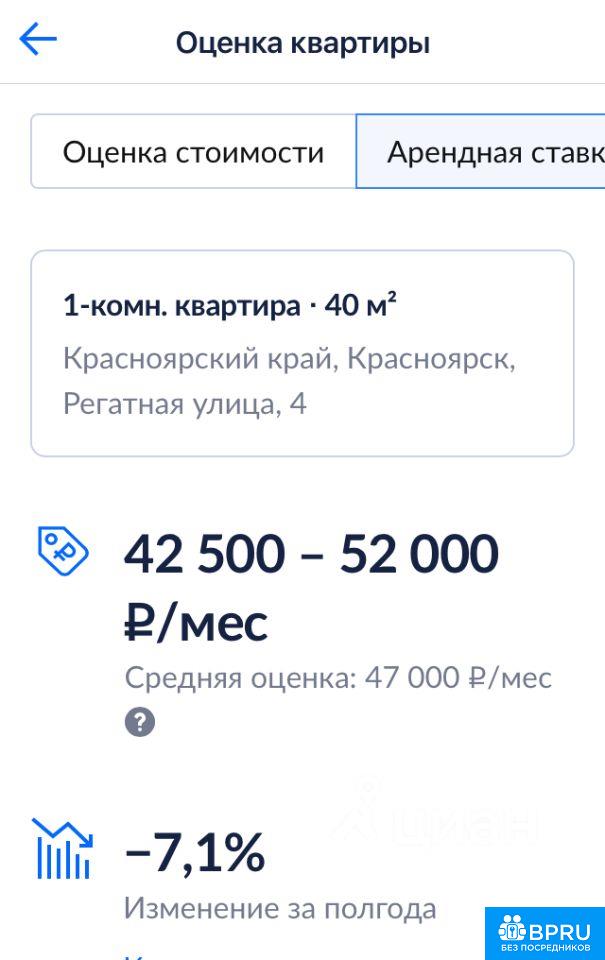This screenshot has width=605, height=960.
Task: Go back from Оценка квартиры
Action: coord(38,41)
